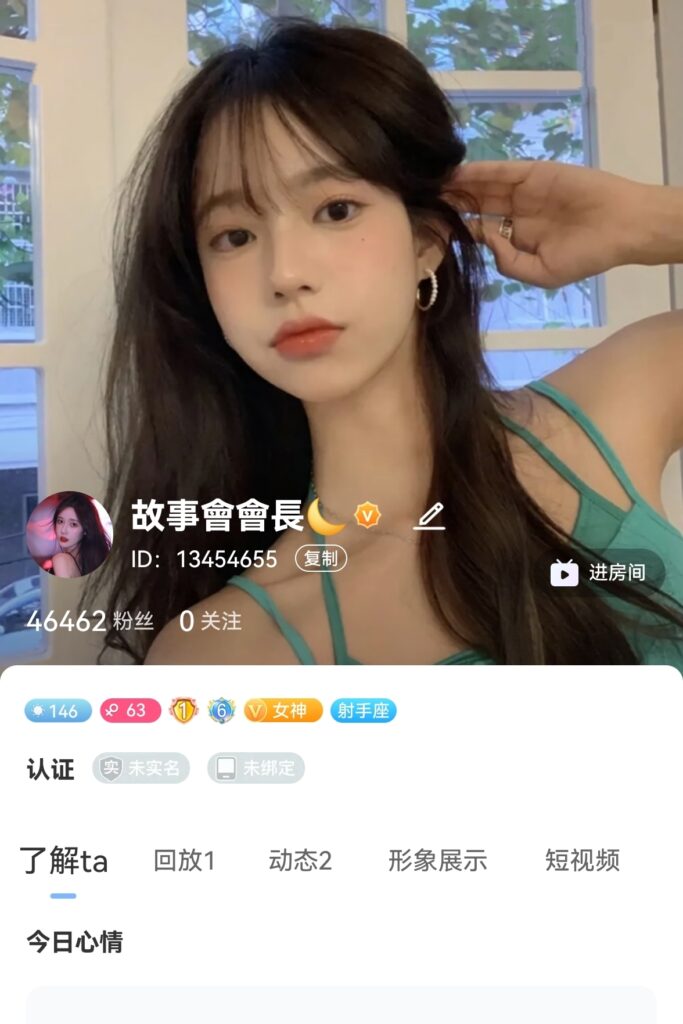View the 46462 粉丝 followers list
Viewport: 683px width, 1024px height.
click(x=90, y=621)
